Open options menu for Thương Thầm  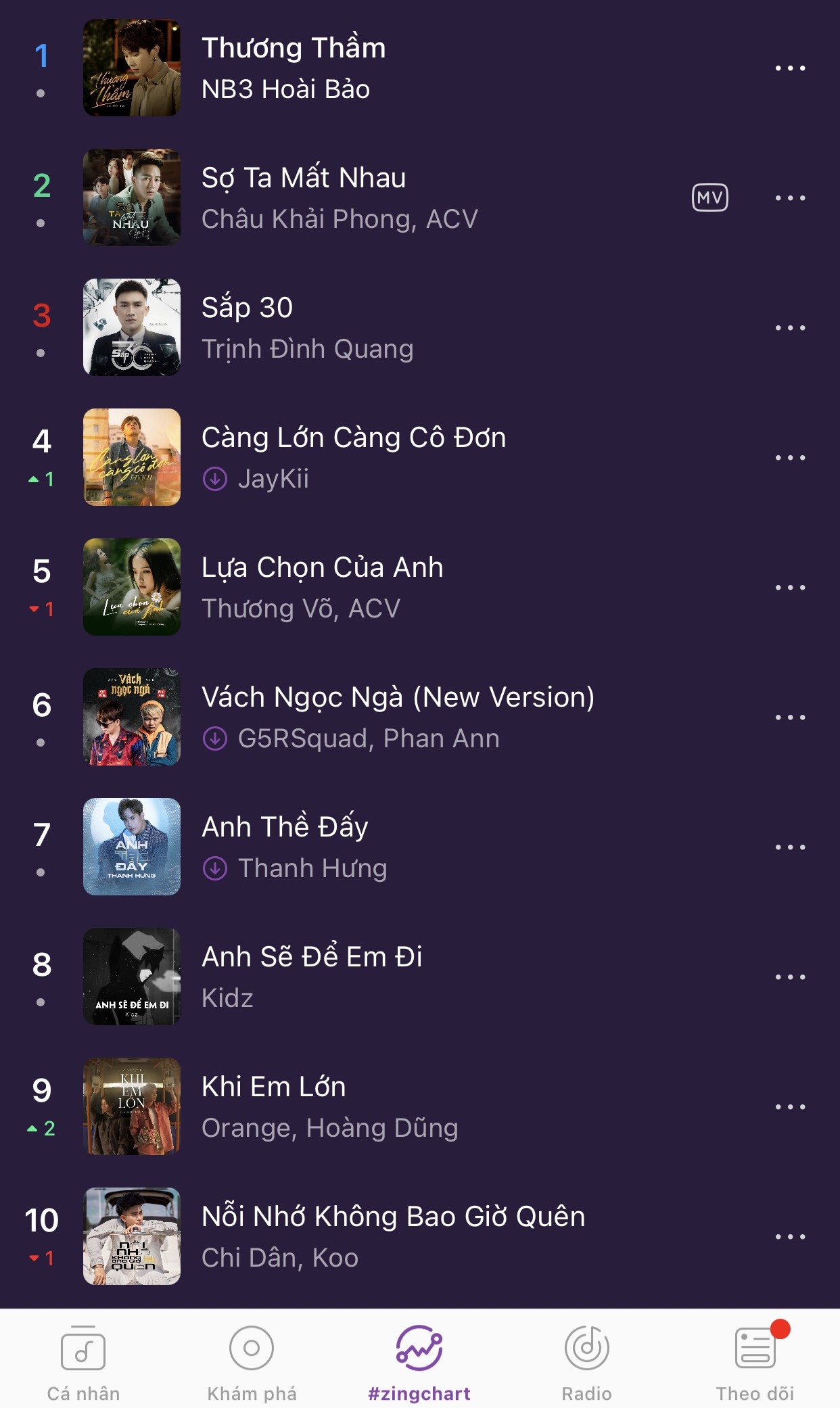(x=789, y=68)
